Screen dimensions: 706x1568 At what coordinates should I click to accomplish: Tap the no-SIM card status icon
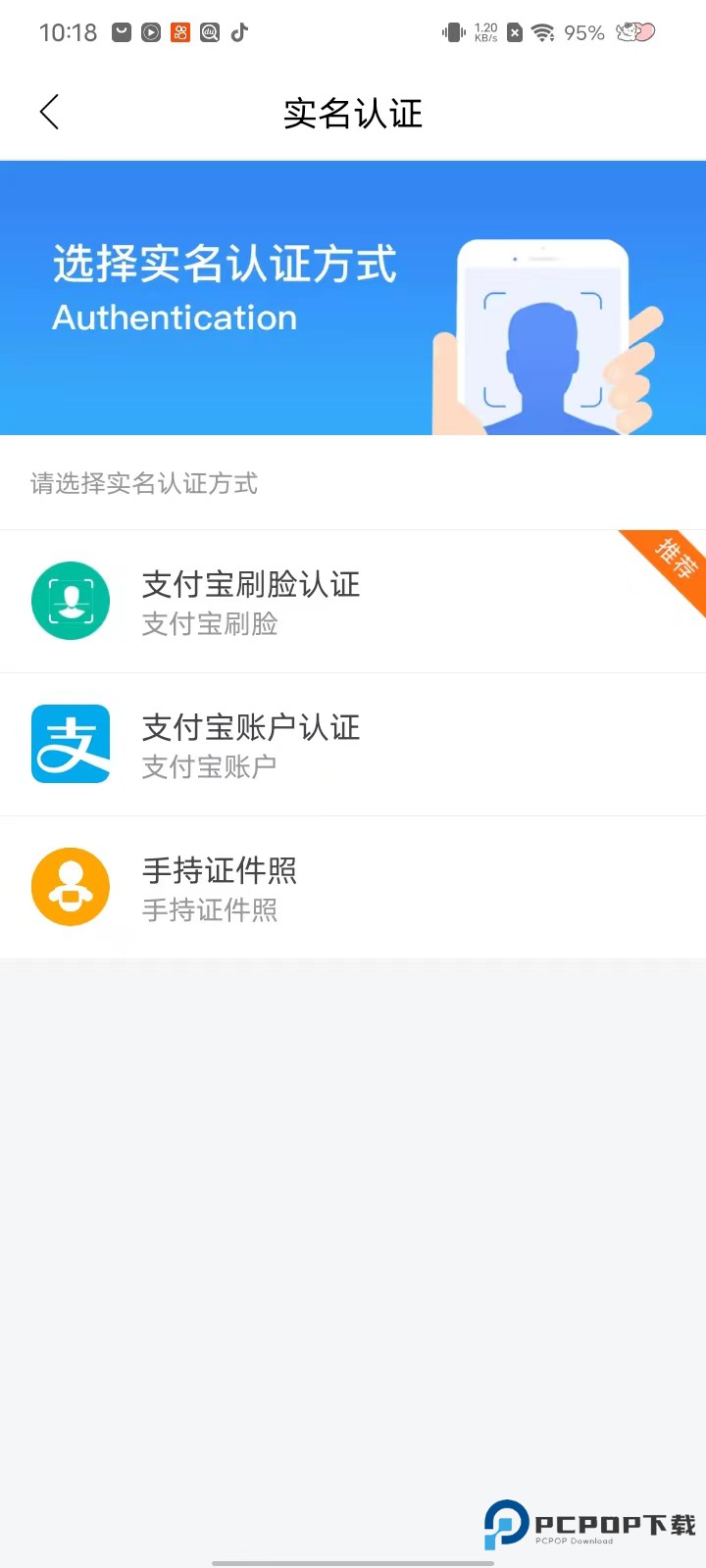point(516,32)
